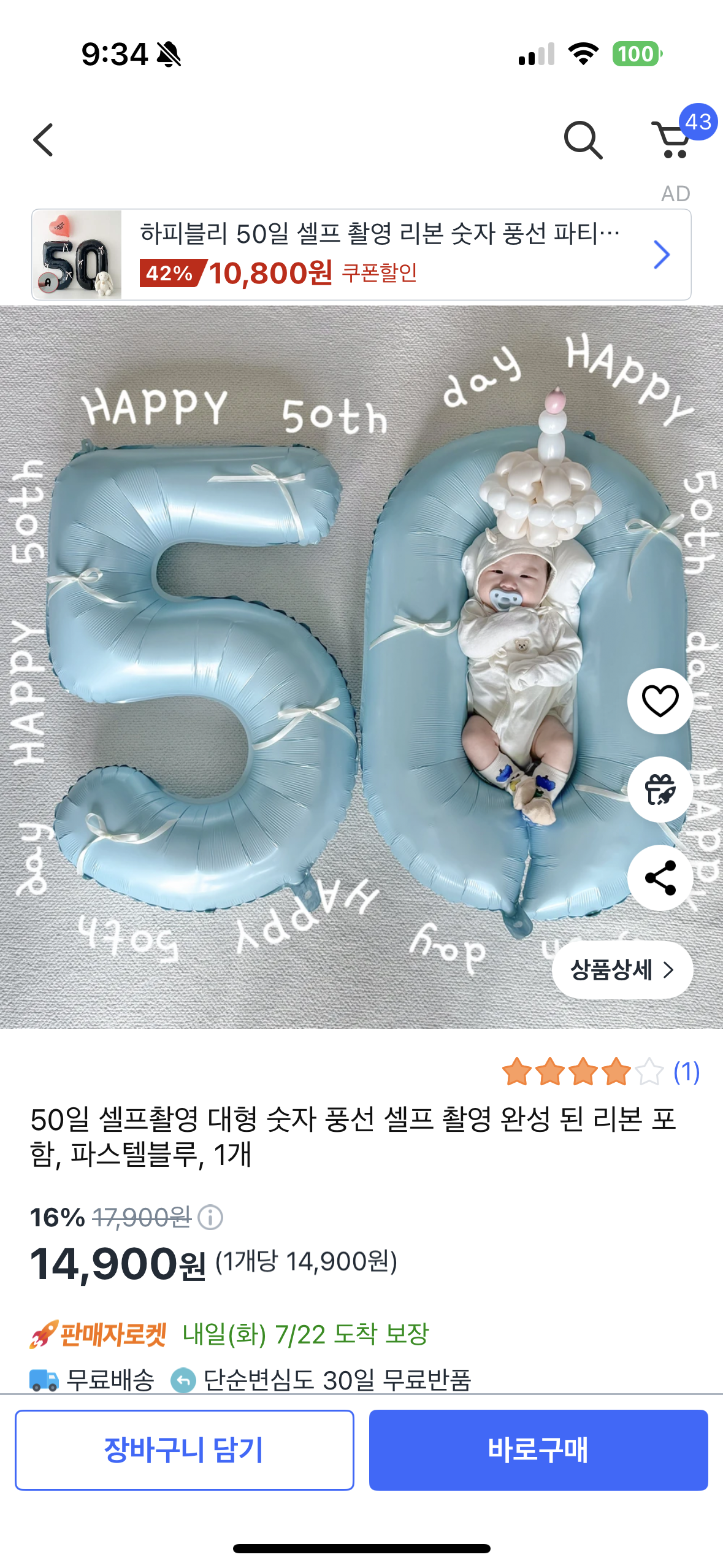
Task: Show original price info icon
Action: (211, 1217)
